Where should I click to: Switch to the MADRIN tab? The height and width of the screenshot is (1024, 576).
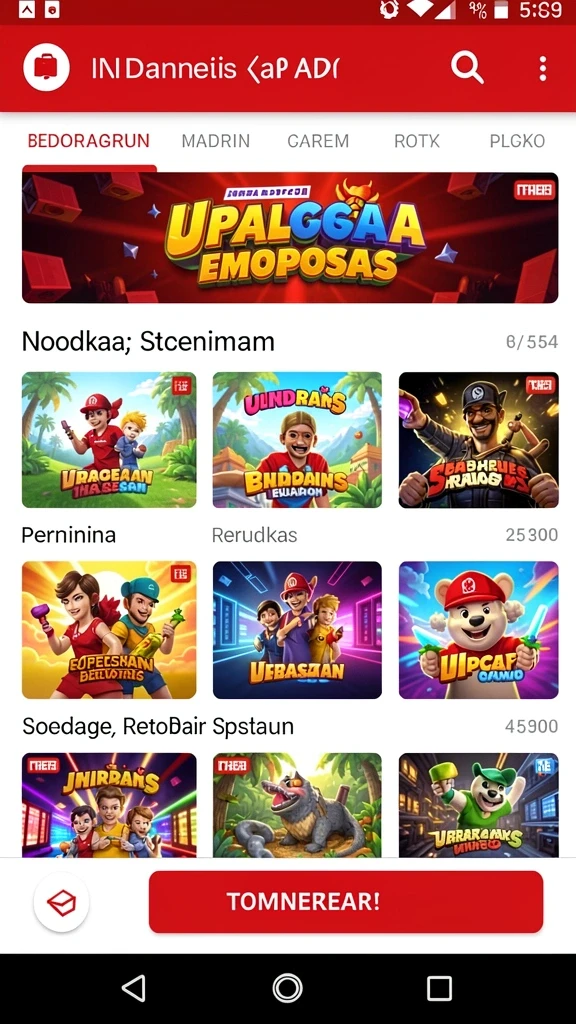(216, 141)
